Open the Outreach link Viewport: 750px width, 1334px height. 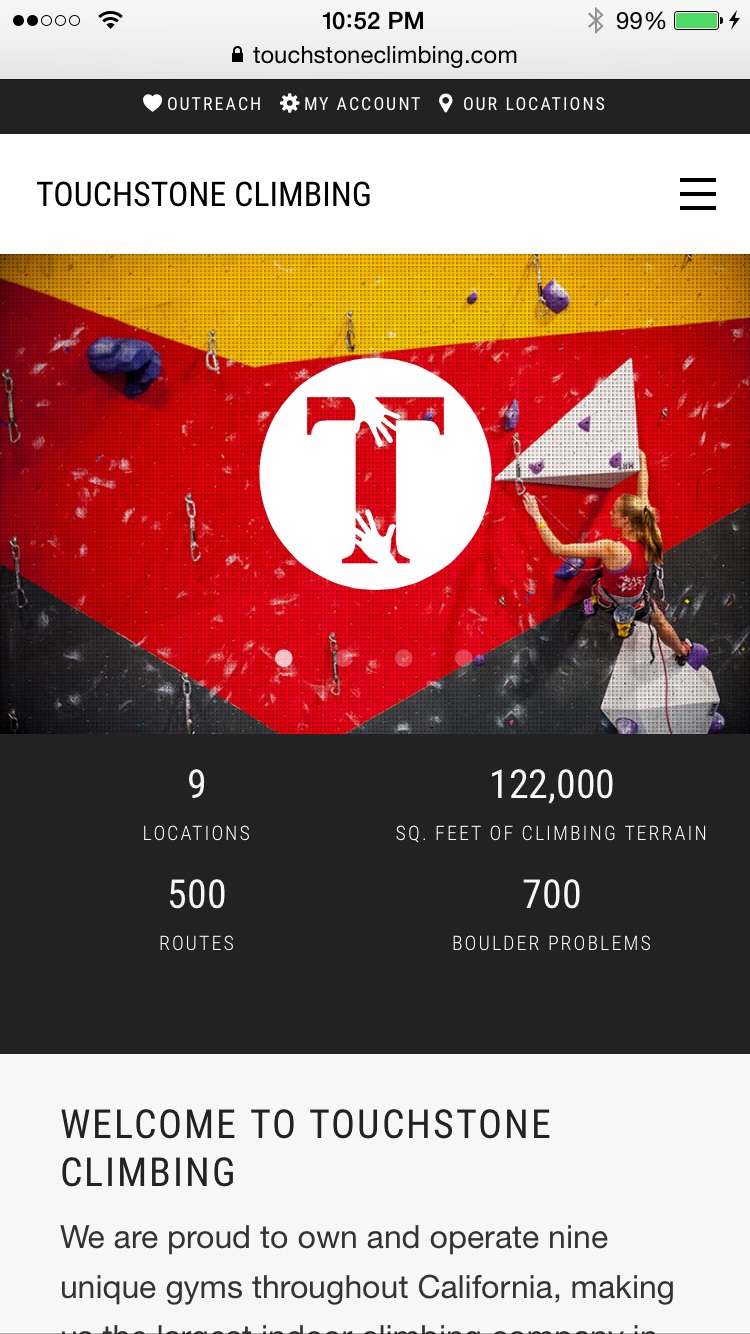pos(203,104)
